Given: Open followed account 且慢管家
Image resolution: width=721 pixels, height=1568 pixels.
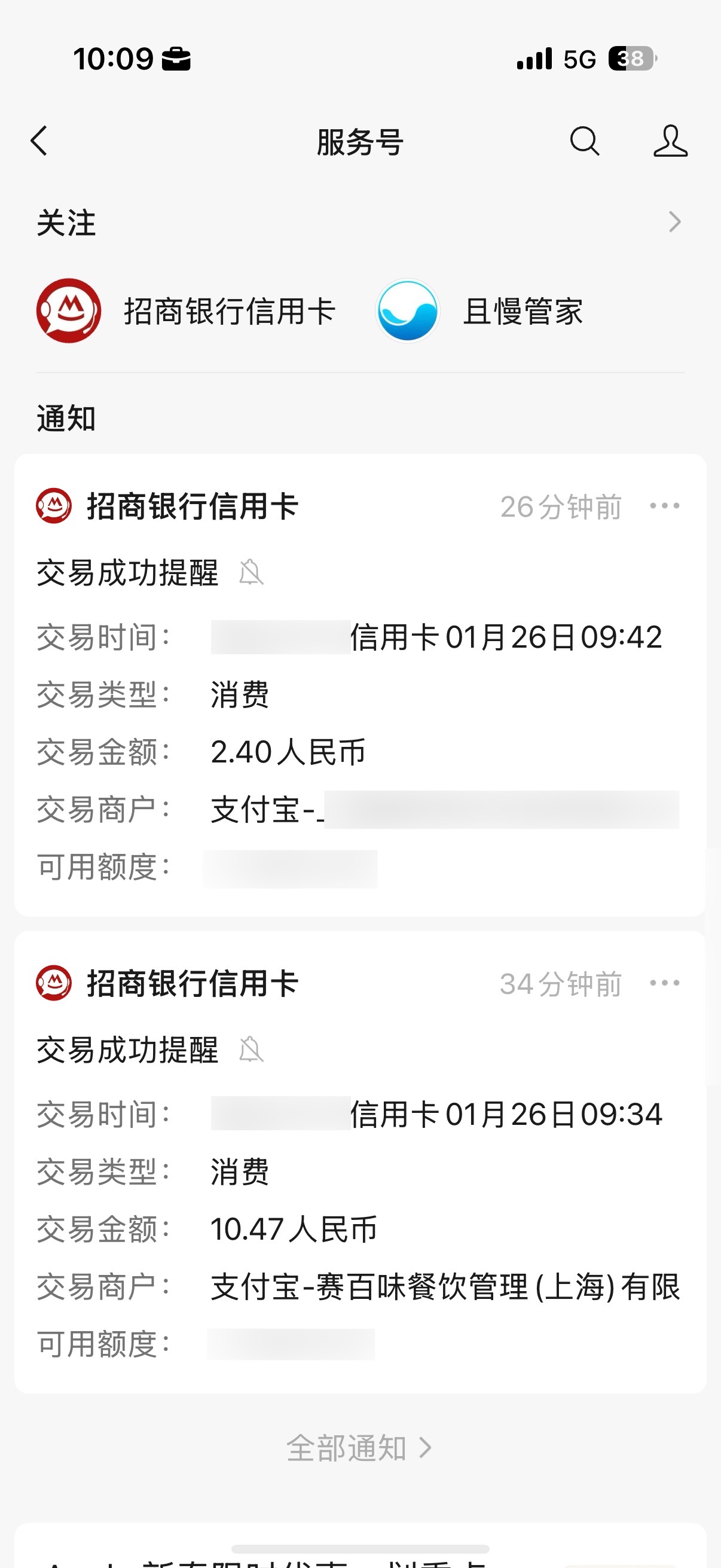Looking at the screenshot, I should point(479,311).
